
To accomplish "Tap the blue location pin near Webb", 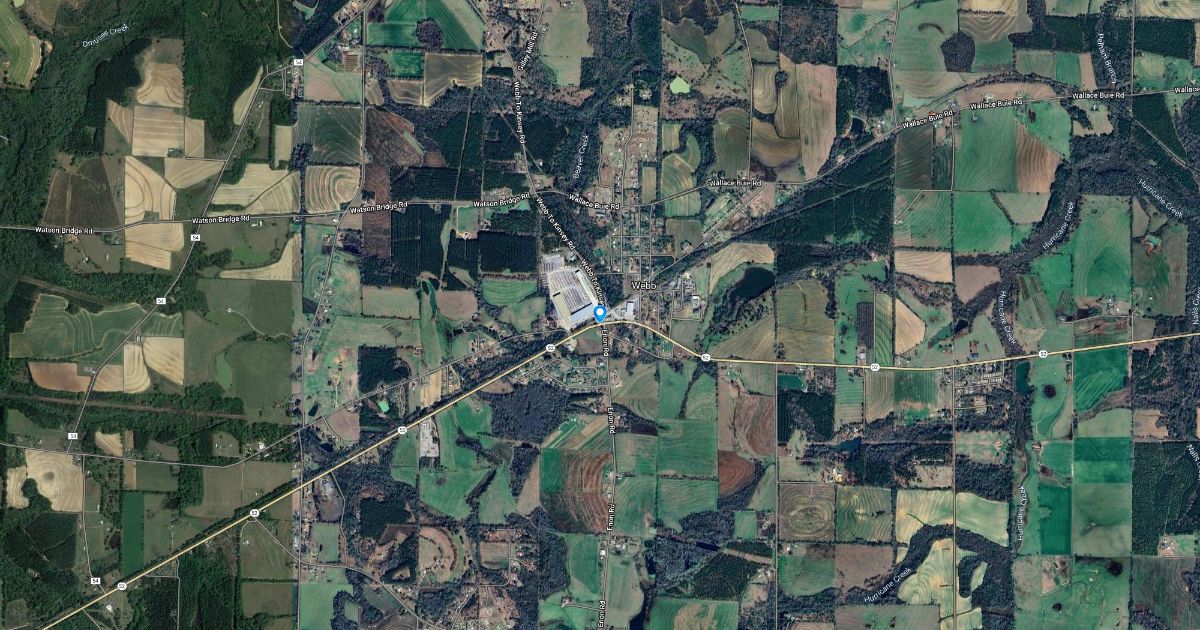I will 600,314.
